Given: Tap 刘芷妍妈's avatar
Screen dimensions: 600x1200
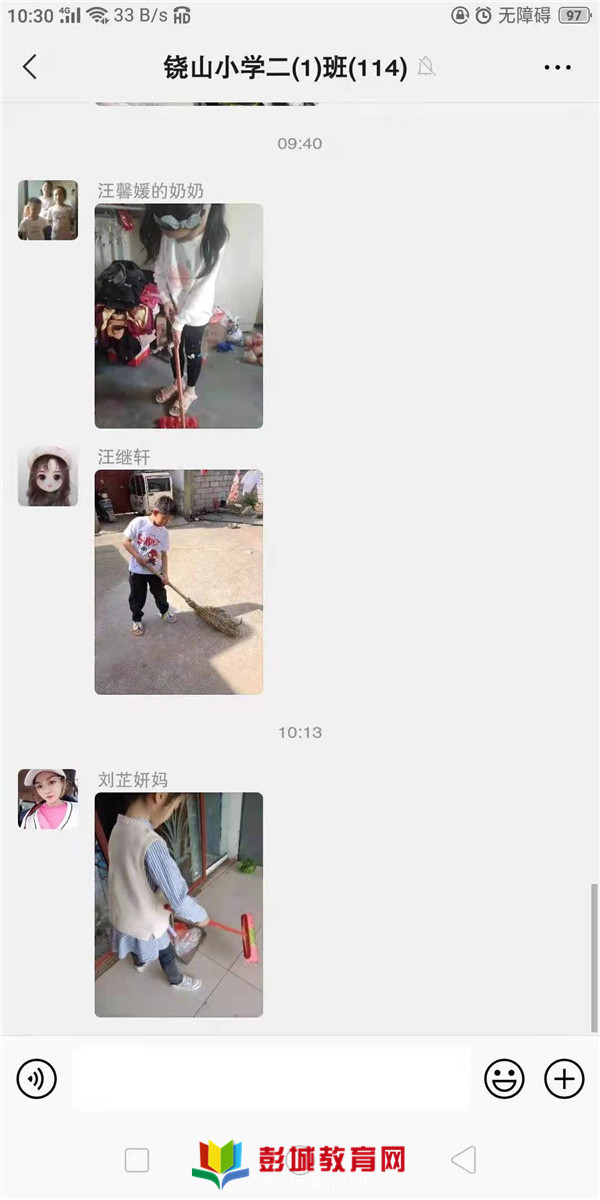Looking at the screenshot, I should tap(48, 799).
